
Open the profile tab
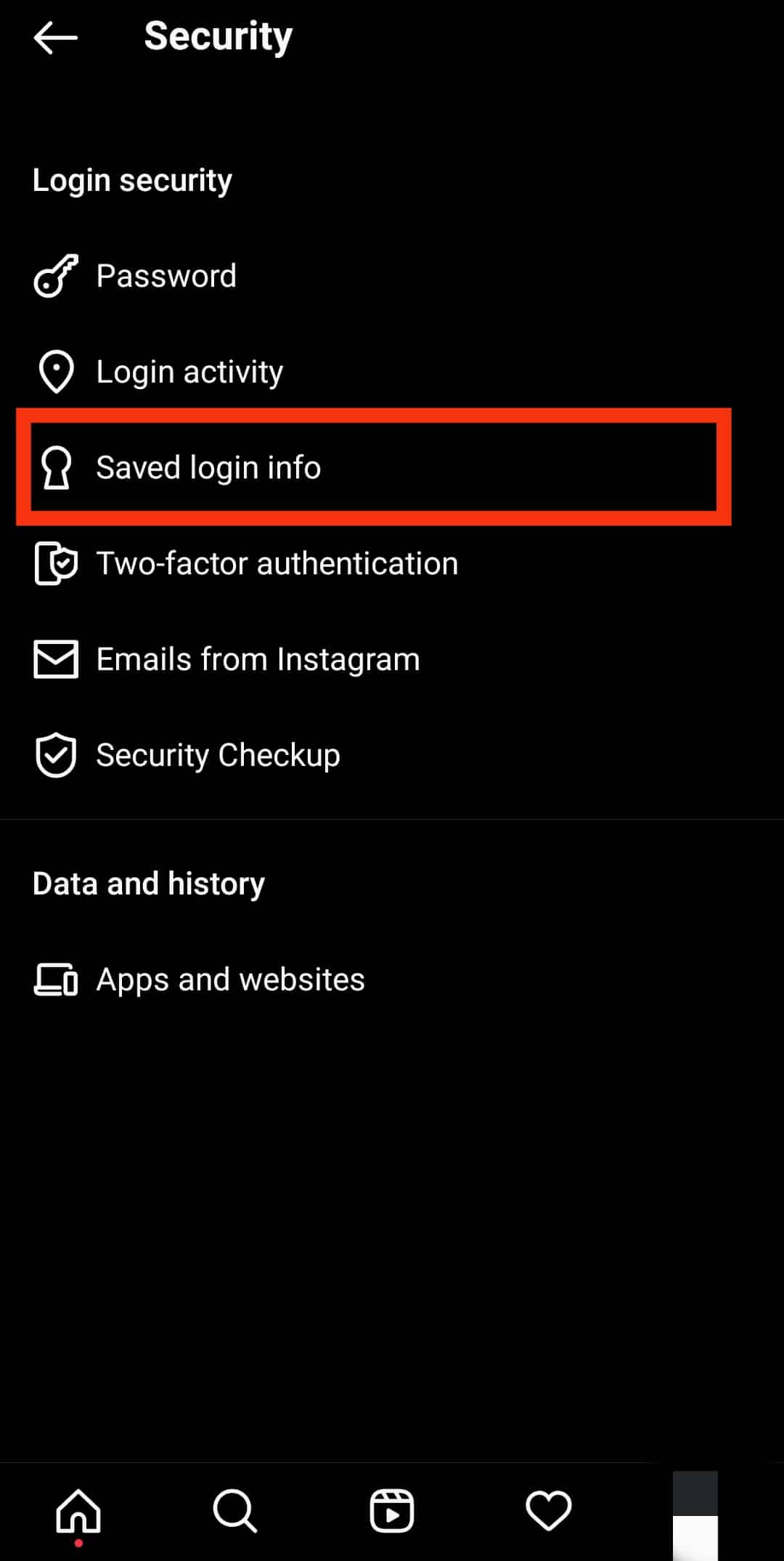click(695, 1514)
